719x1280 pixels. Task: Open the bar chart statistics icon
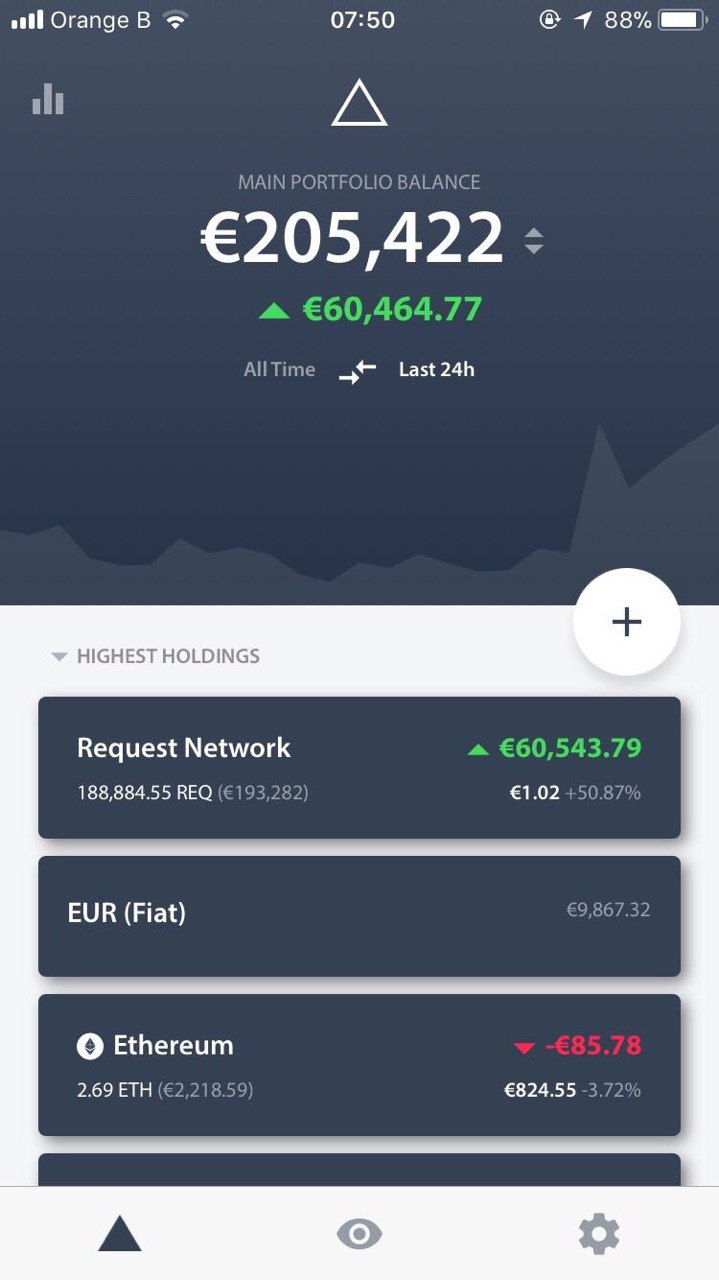pyautogui.click(x=48, y=99)
